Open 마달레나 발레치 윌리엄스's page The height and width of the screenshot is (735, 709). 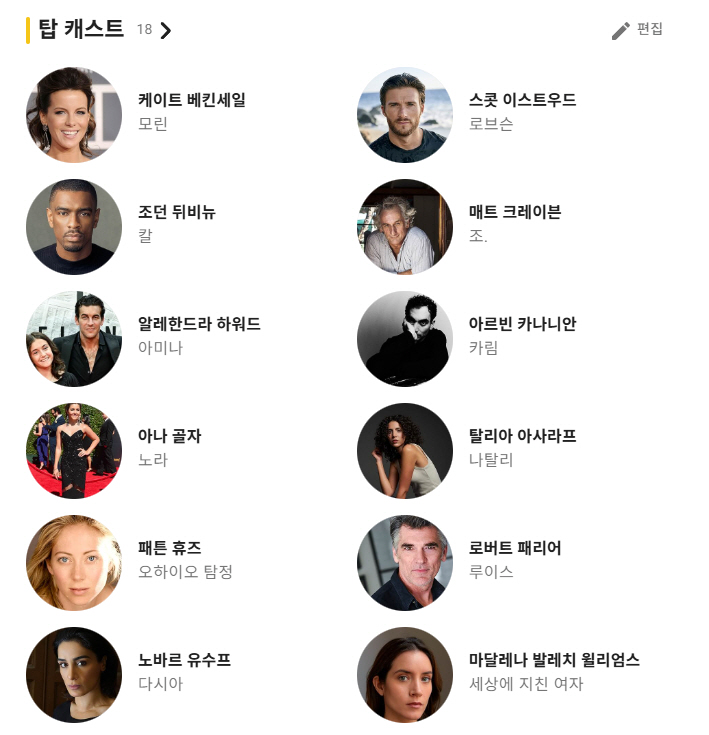pos(554,660)
